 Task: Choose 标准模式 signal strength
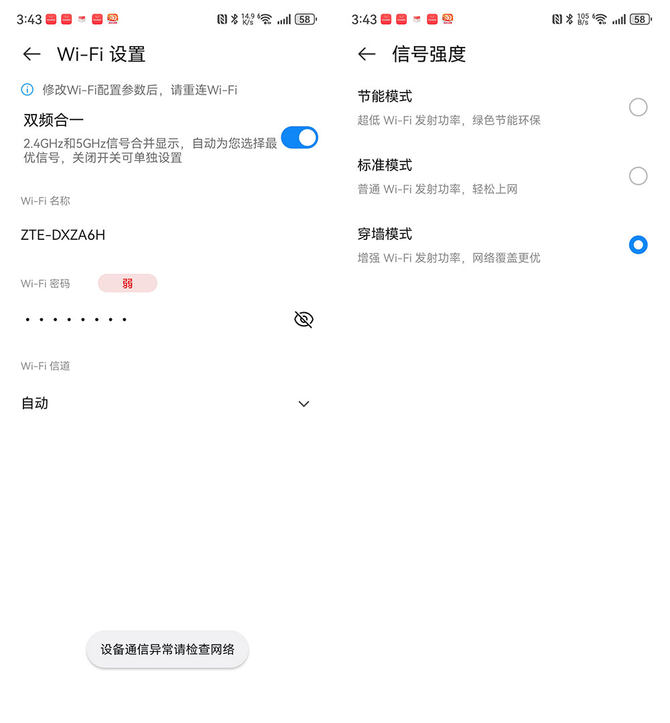pos(638,176)
